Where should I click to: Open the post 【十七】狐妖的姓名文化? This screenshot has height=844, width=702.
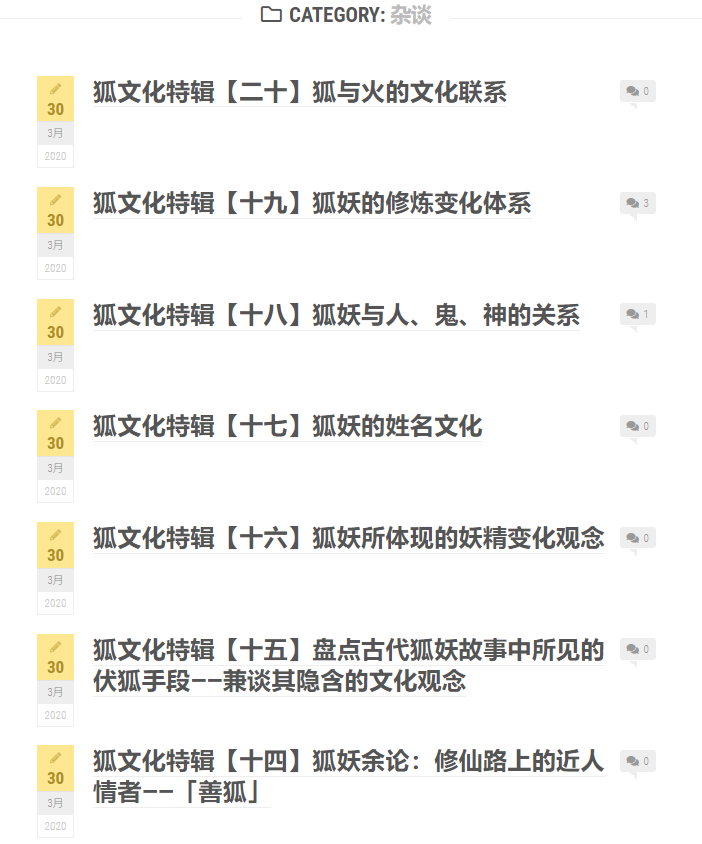[x=288, y=427]
